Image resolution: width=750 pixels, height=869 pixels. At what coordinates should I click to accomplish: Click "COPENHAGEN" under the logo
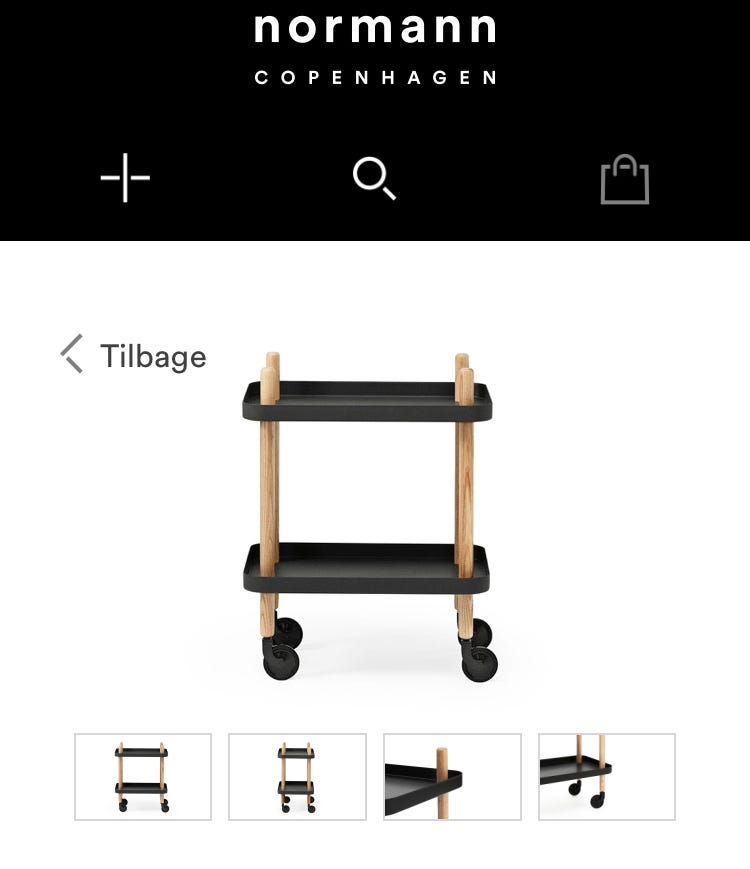coord(375,75)
